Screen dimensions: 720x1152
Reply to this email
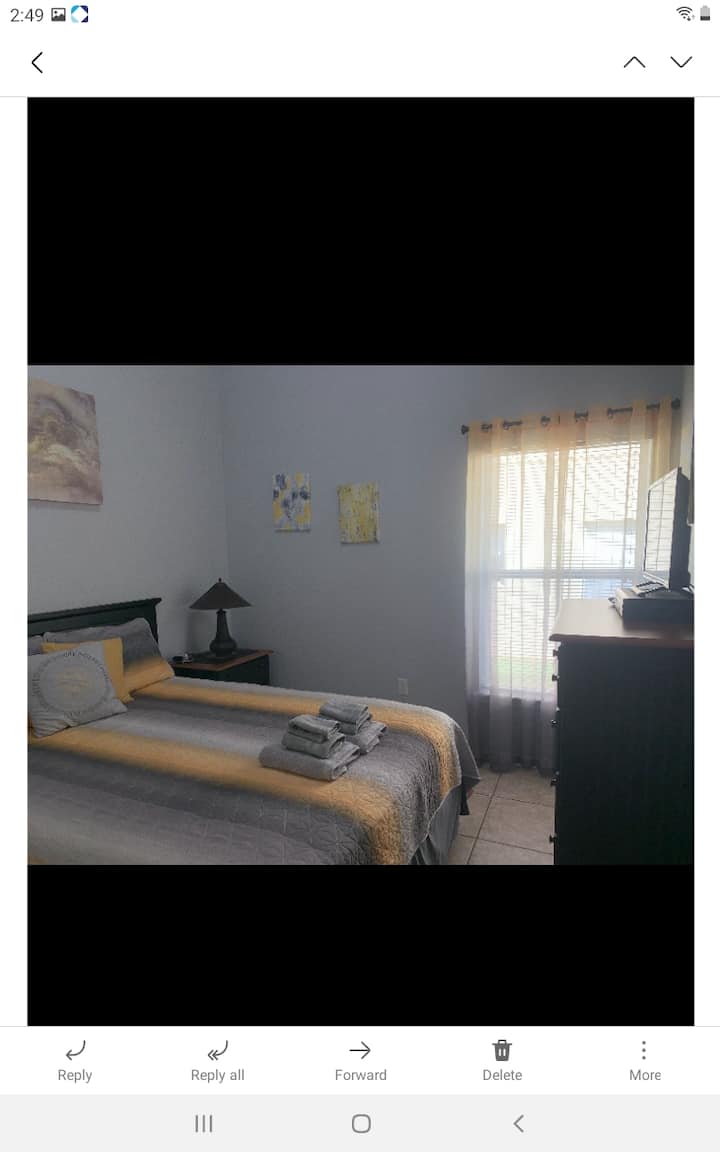pyautogui.click(x=75, y=1060)
